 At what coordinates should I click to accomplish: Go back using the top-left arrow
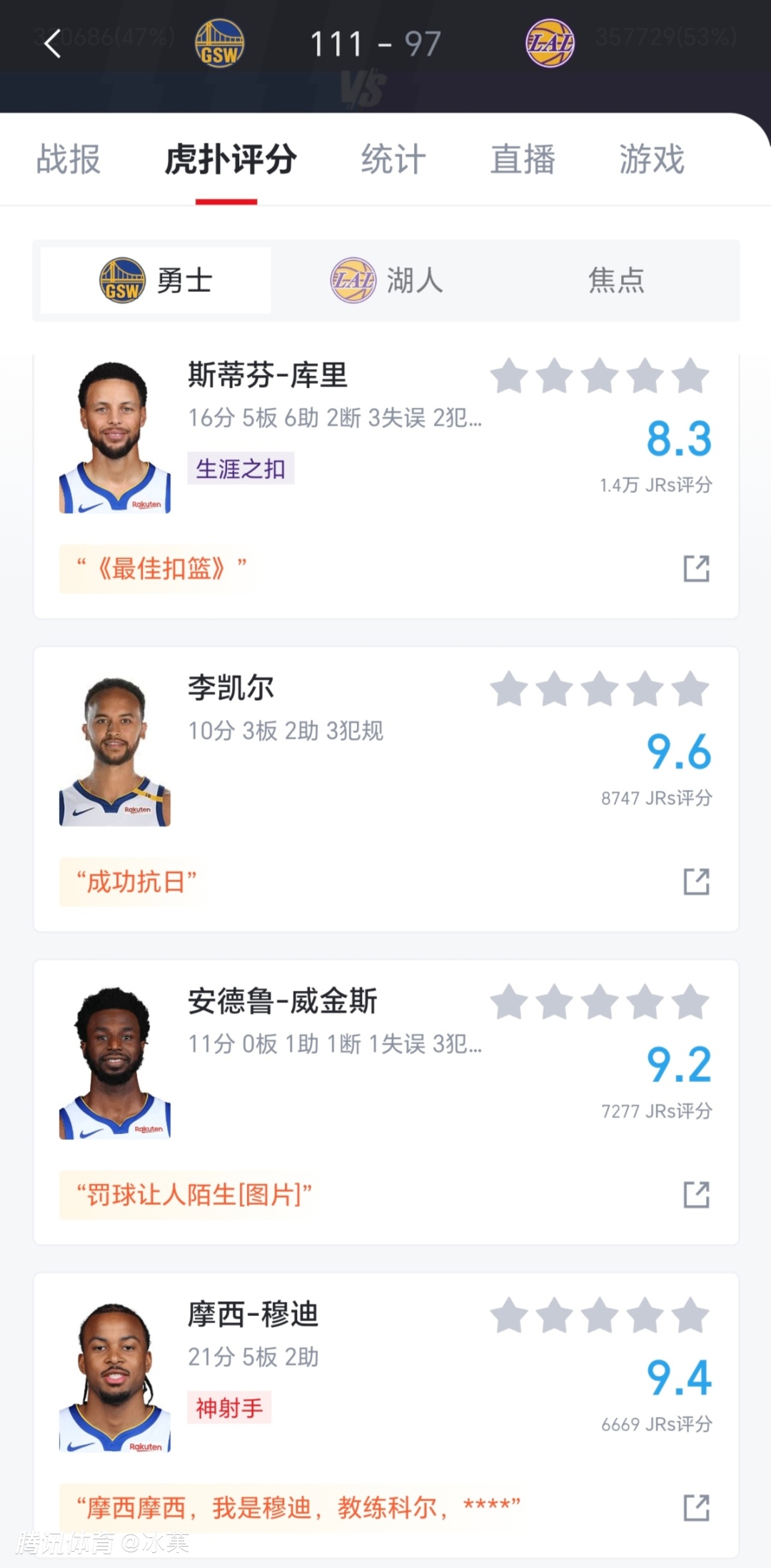click(x=52, y=44)
